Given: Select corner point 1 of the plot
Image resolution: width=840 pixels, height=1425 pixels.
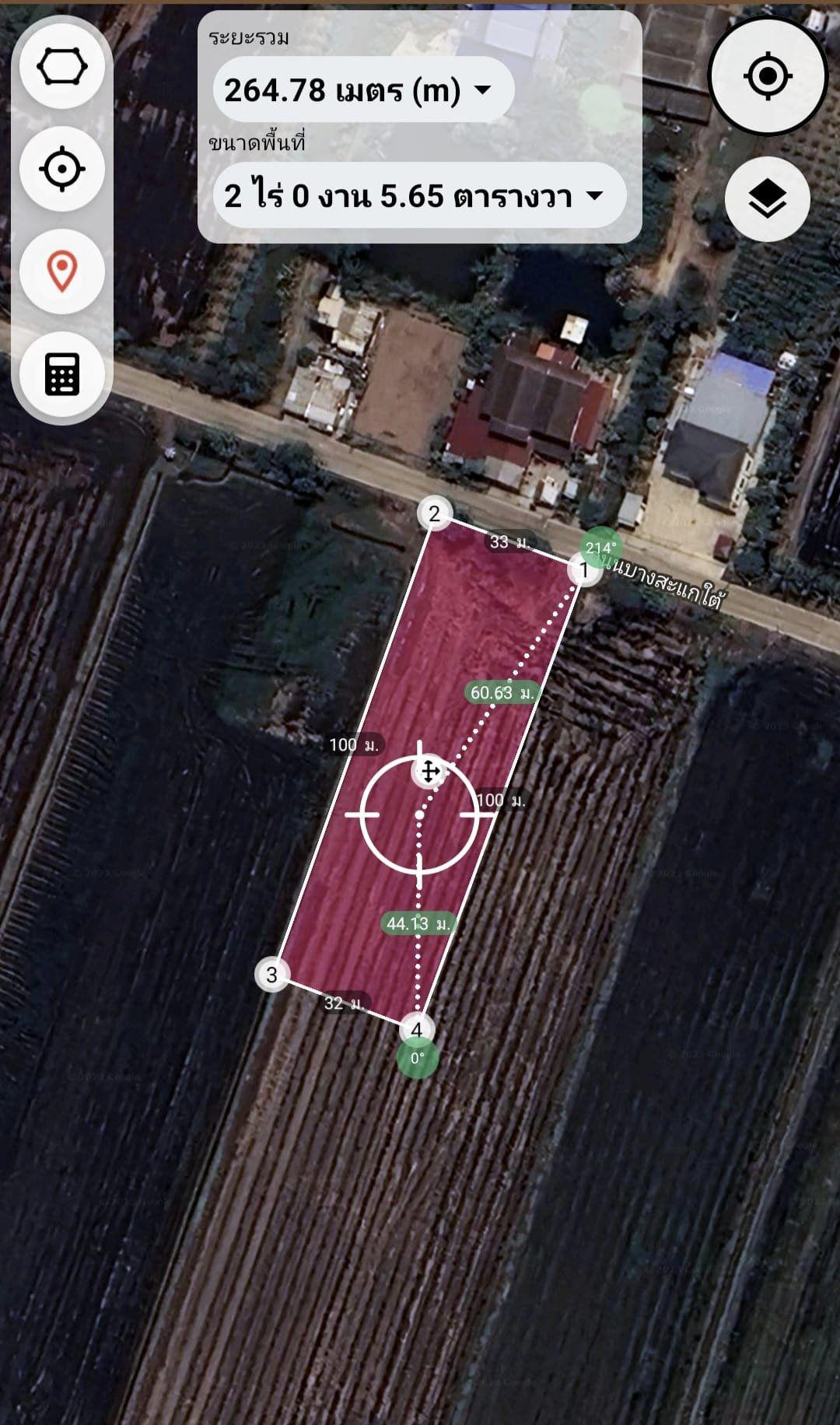Looking at the screenshot, I should (x=584, y=570).
